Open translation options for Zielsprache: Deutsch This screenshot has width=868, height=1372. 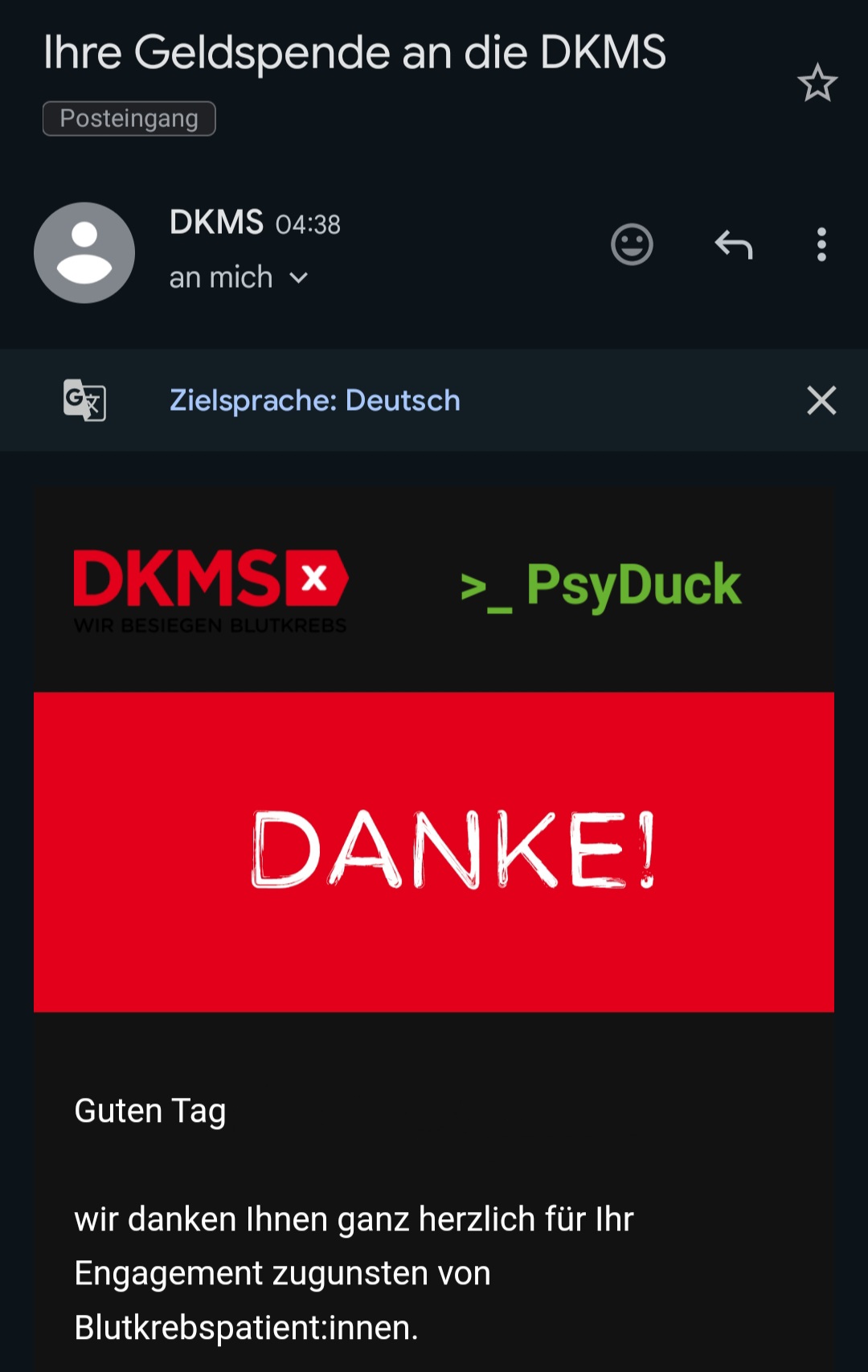point(314,400)
